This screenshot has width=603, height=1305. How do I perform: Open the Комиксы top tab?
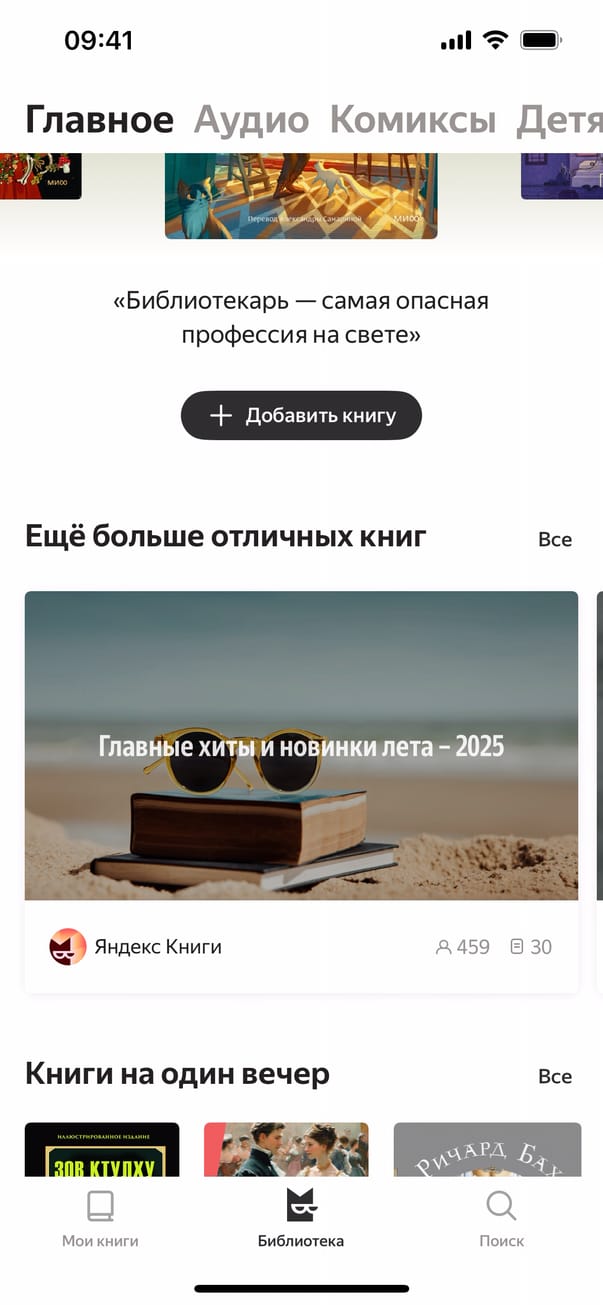tap(412, 120)
